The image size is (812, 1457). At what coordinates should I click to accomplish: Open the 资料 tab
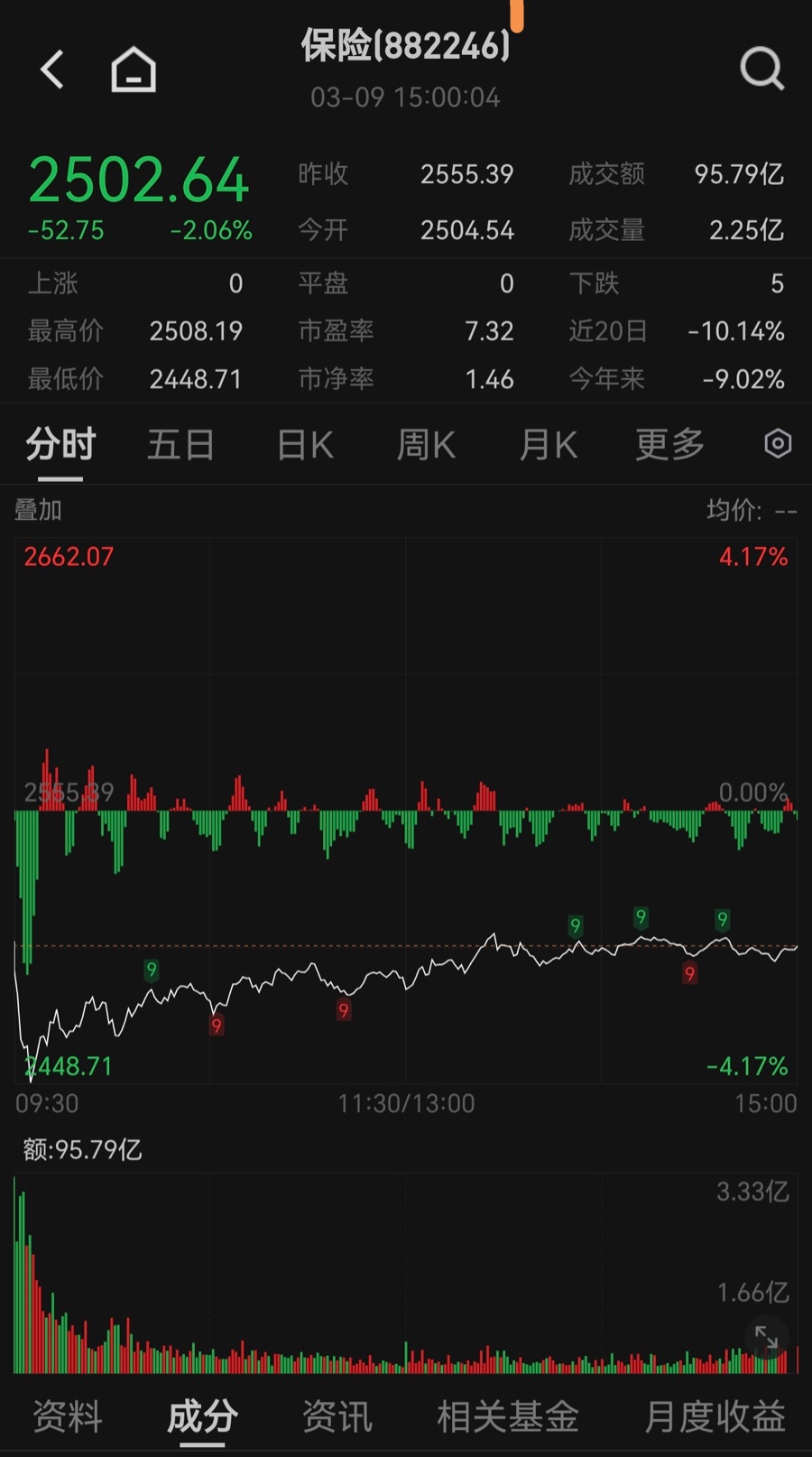coord(68,1415)
